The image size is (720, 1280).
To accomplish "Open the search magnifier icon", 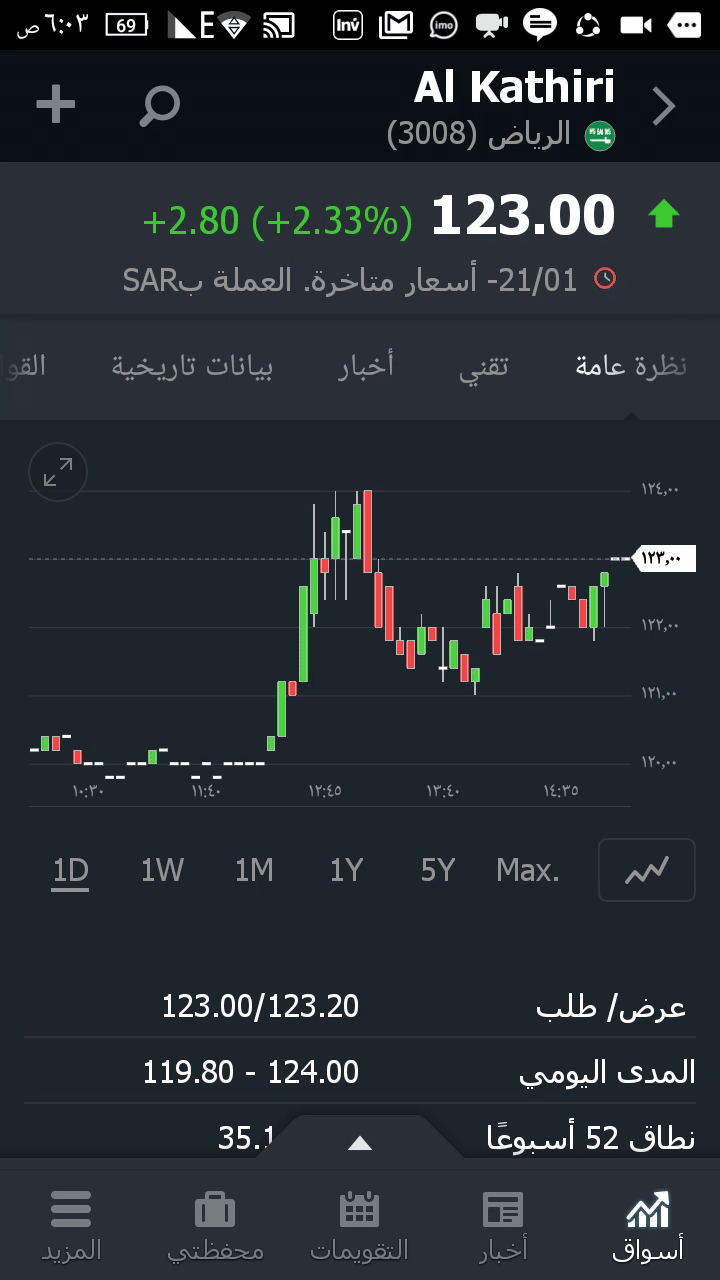I will pos(159,105).
